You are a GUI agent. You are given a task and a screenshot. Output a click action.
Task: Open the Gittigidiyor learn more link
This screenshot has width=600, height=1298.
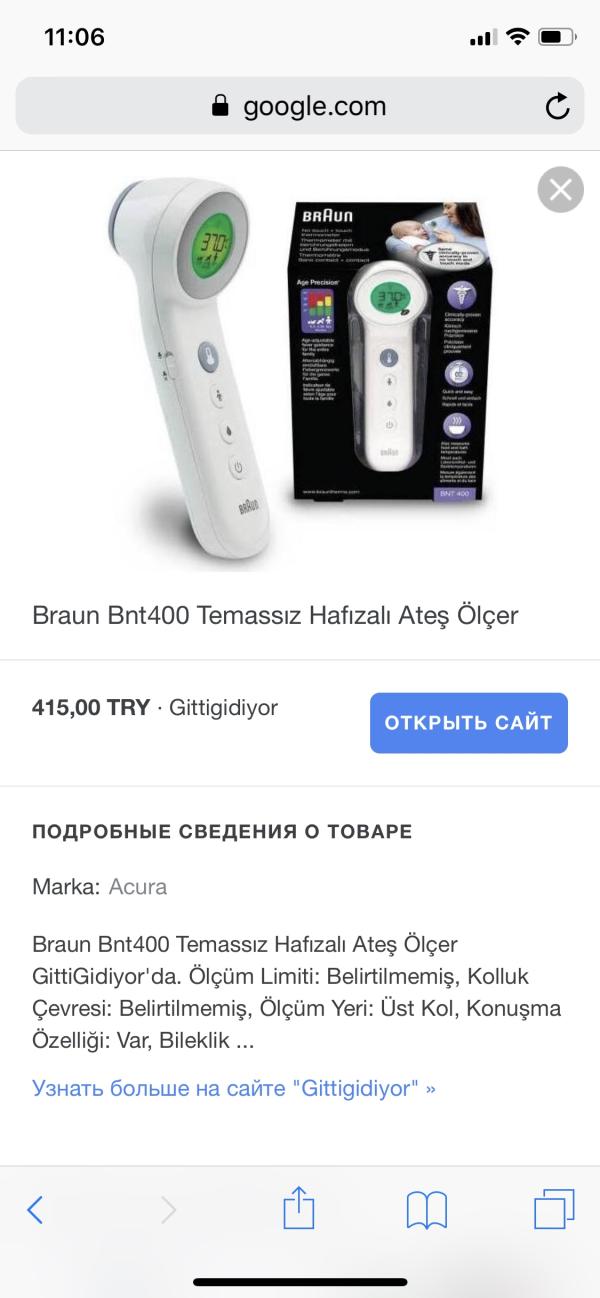pos(234,1088)
